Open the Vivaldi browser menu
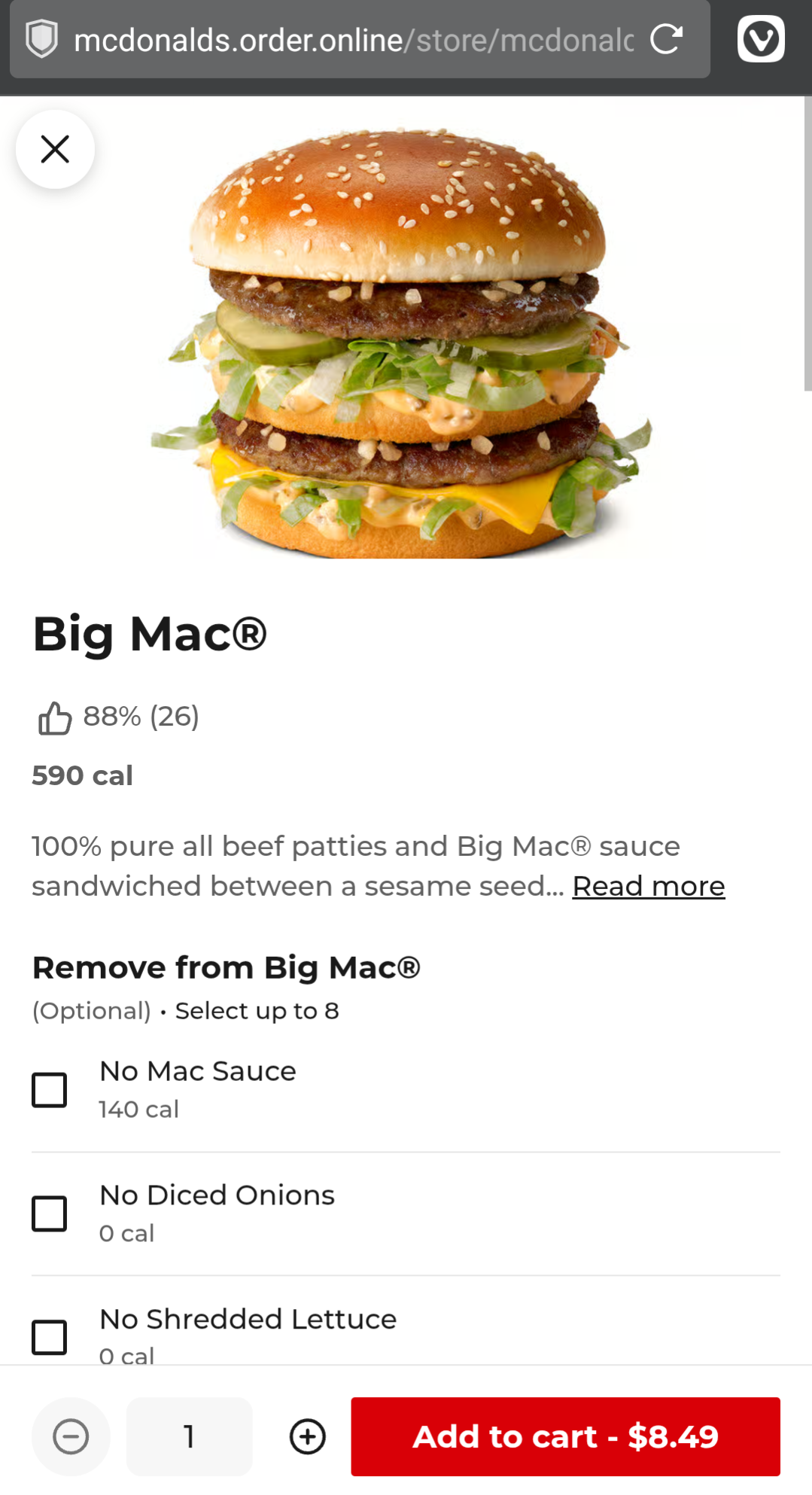 760,39
